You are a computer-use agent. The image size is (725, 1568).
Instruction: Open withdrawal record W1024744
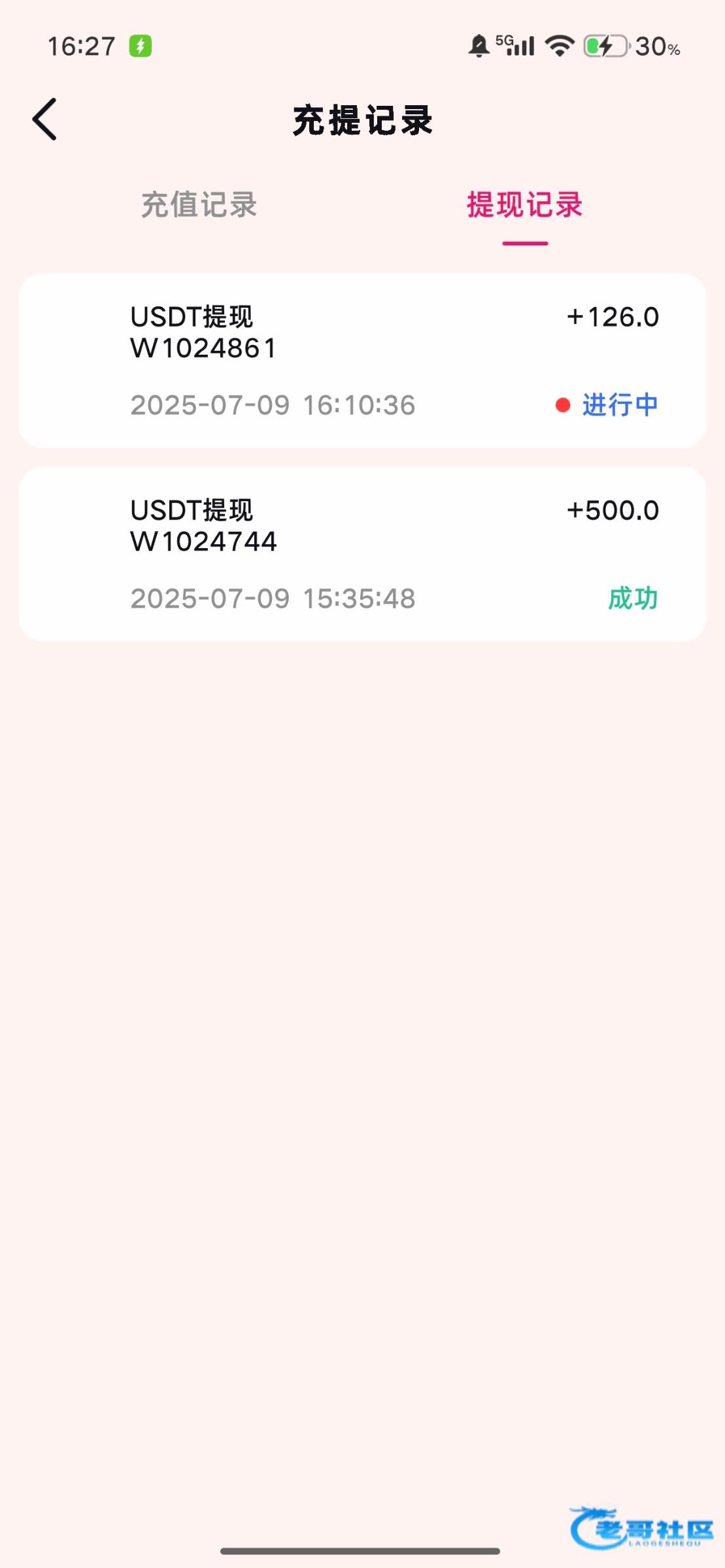[362, 553]
